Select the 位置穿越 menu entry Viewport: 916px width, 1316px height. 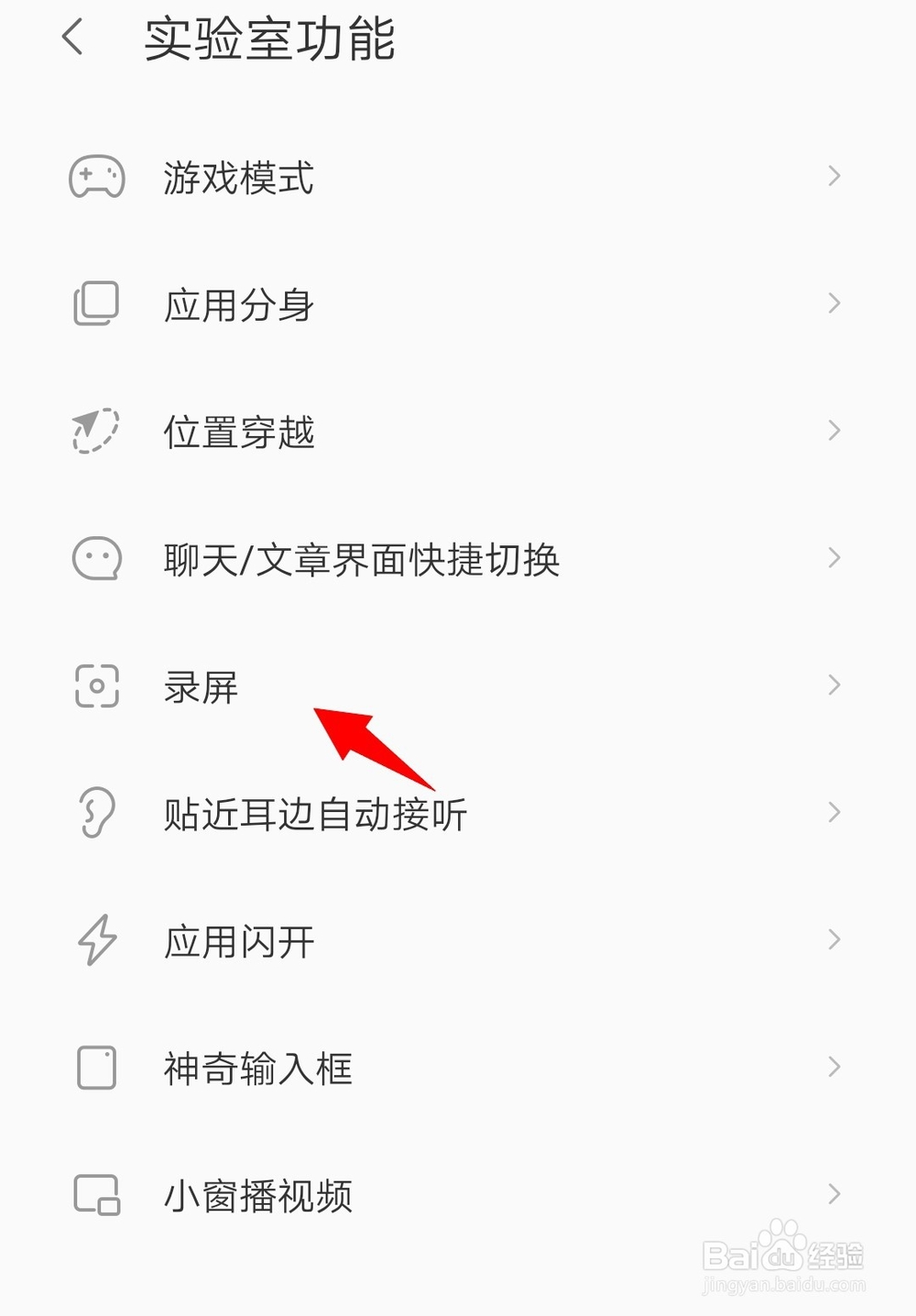click(236, 431)
